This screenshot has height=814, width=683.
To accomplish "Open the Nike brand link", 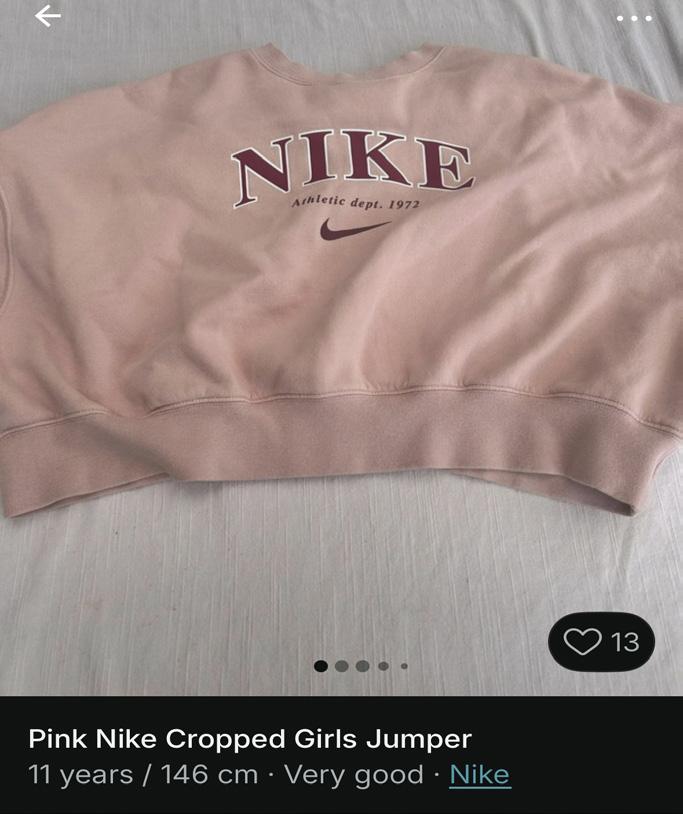I will point(479,774).
